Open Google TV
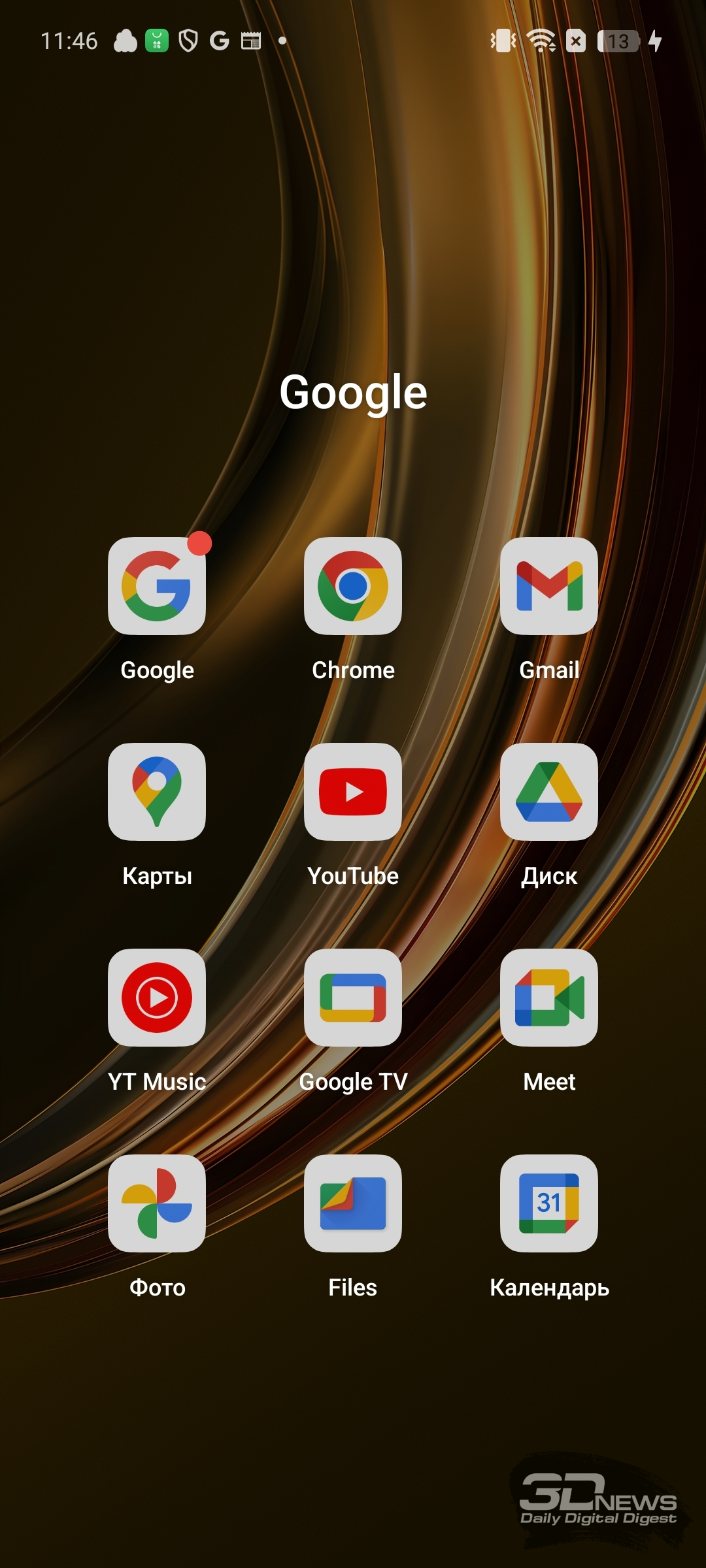 (353, 998)
